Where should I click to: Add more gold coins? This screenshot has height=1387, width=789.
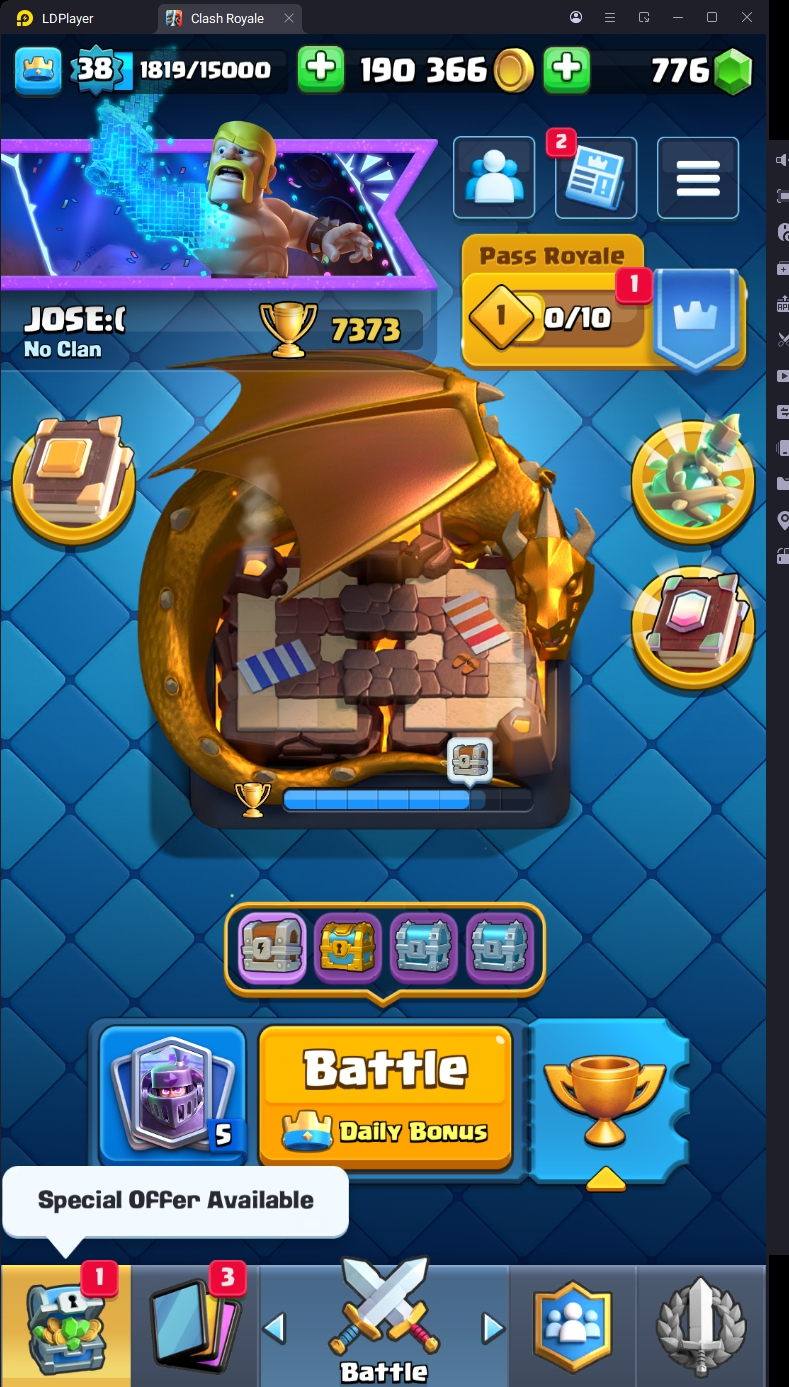tap(320, 69)
